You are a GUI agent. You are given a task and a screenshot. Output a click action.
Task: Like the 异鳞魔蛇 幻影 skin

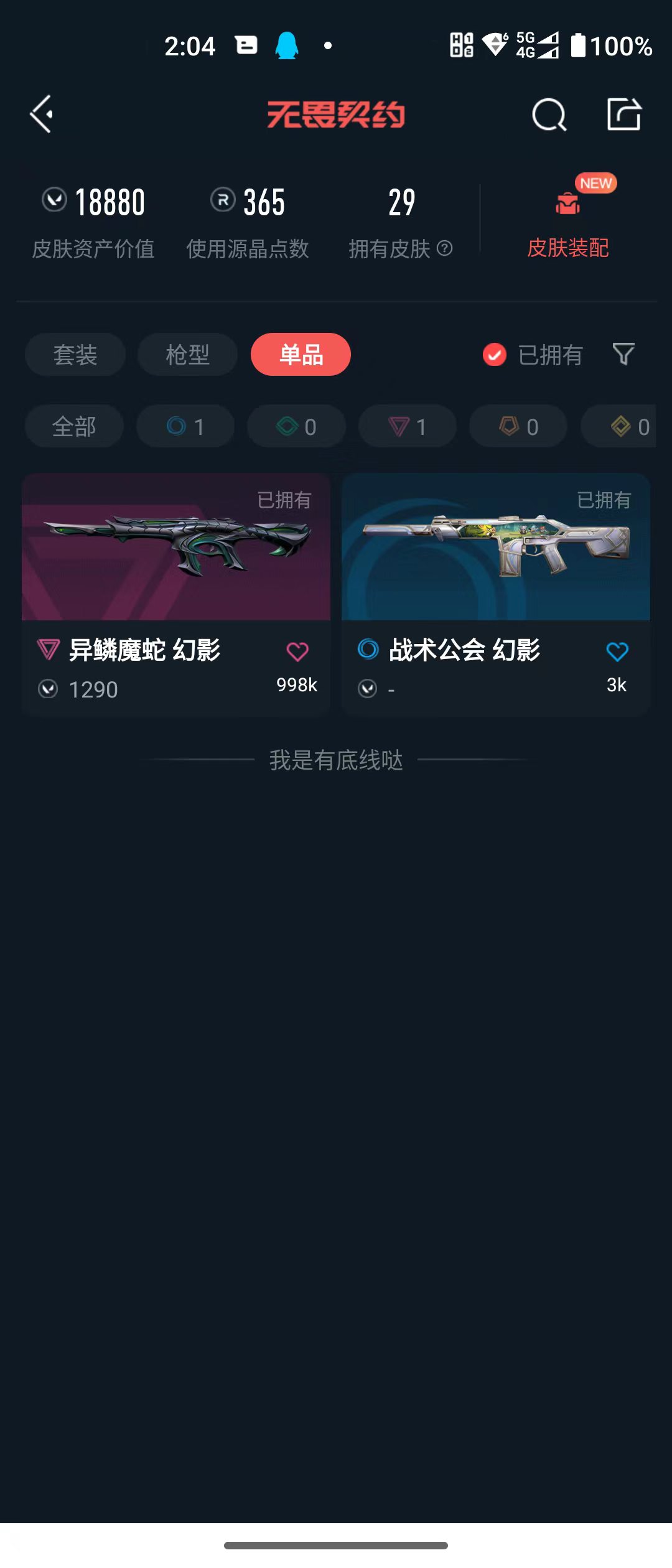pos(297,652)
